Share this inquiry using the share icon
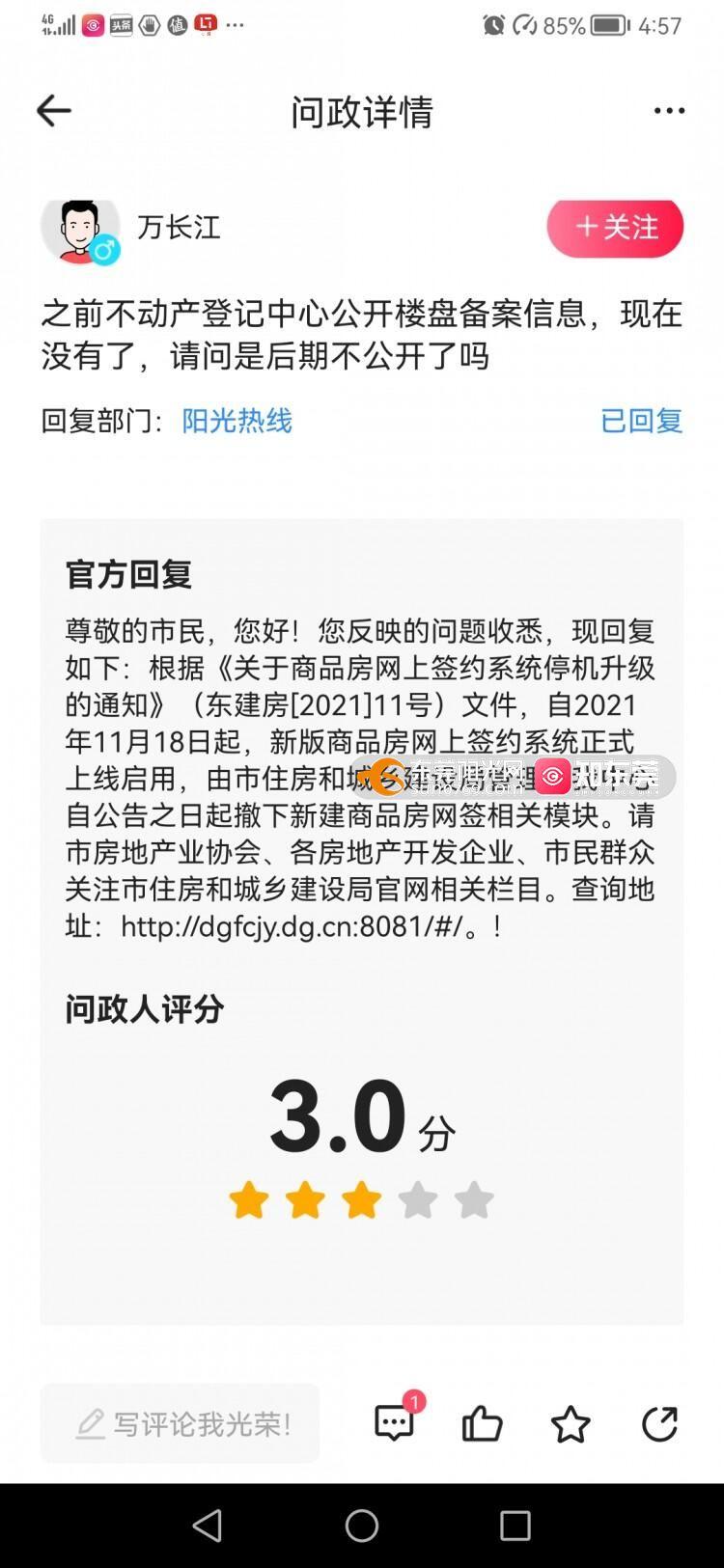Screen dimensions: 724x1568 pyautogui.click(x=659, y=1423)
